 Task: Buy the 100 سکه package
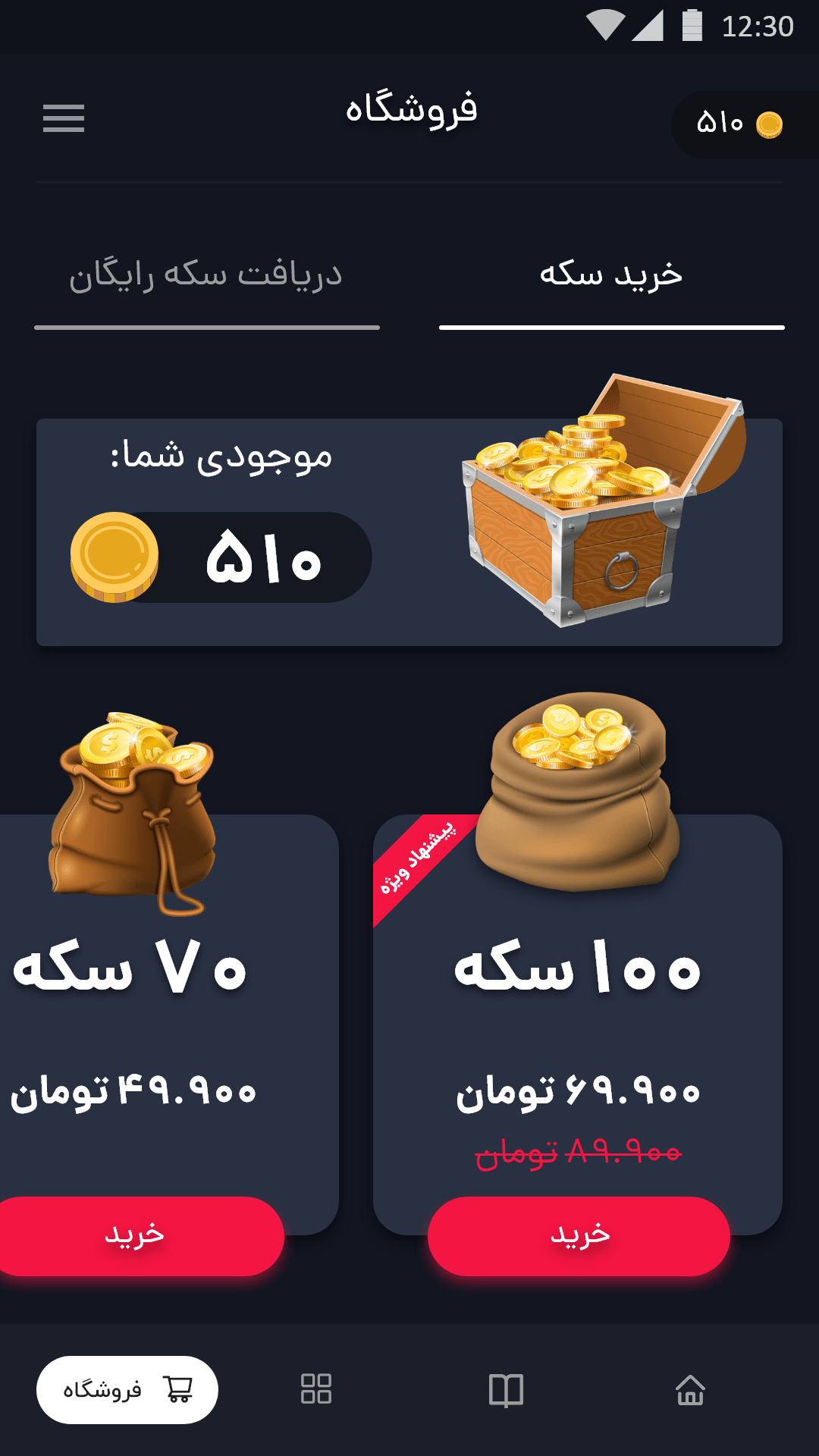point(579,1235)
